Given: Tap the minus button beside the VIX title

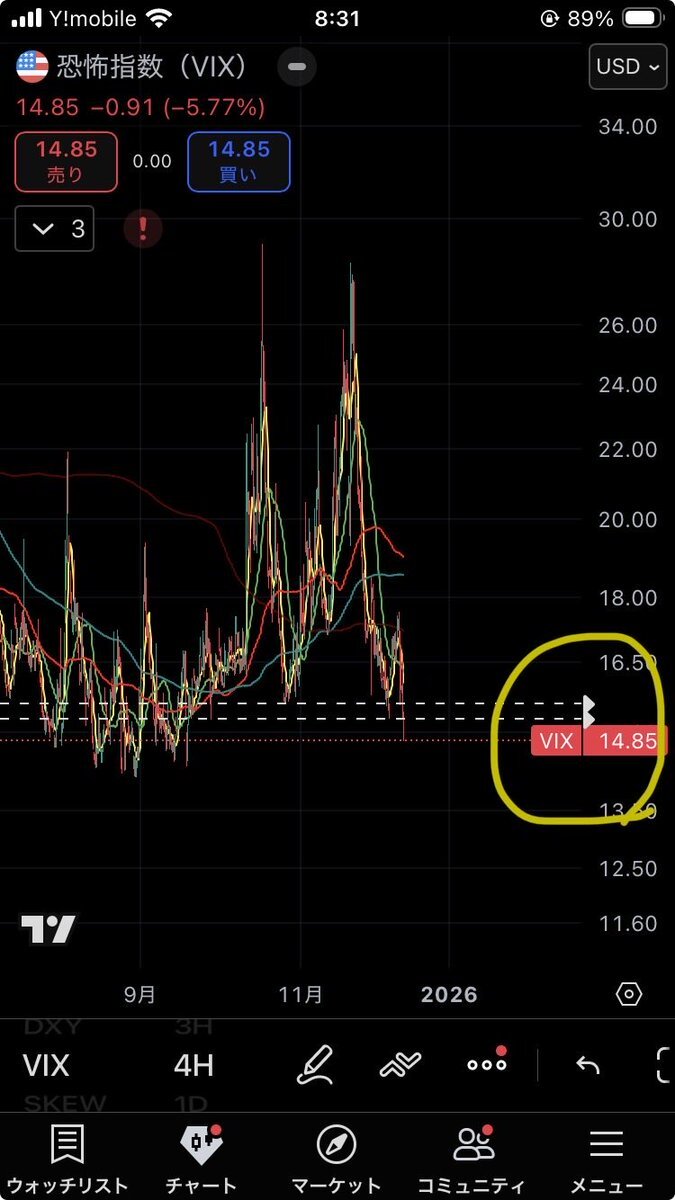Looking at the screenshot, I should [297, 67].
